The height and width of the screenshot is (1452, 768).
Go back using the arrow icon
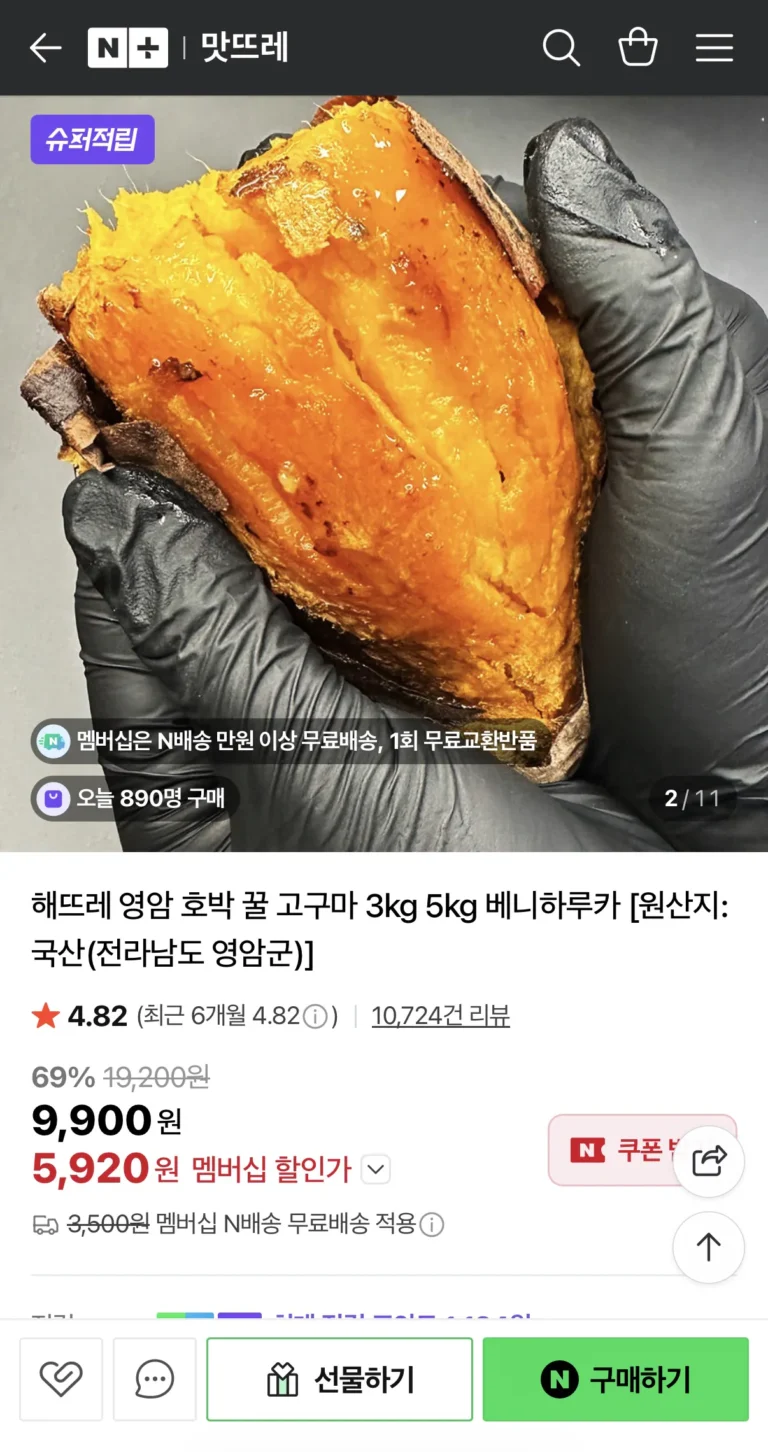pos(45,48)
